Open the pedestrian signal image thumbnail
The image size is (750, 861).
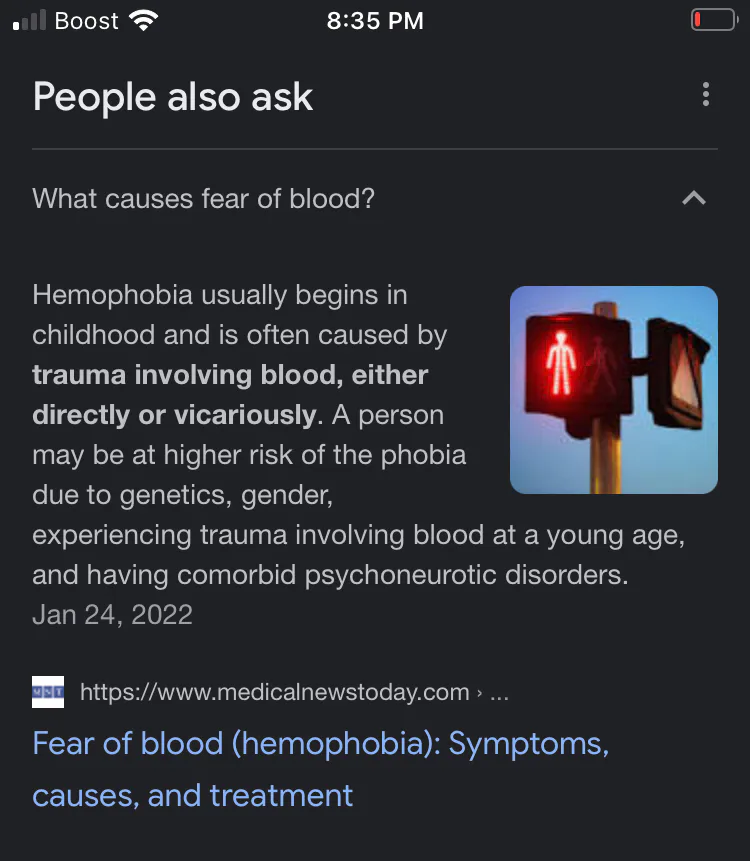(x=613, y=390)
